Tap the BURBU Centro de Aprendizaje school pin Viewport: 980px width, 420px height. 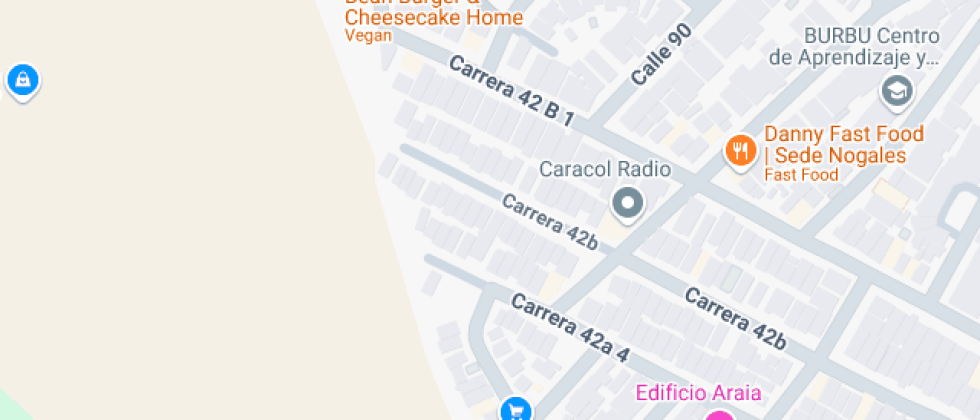896,91
